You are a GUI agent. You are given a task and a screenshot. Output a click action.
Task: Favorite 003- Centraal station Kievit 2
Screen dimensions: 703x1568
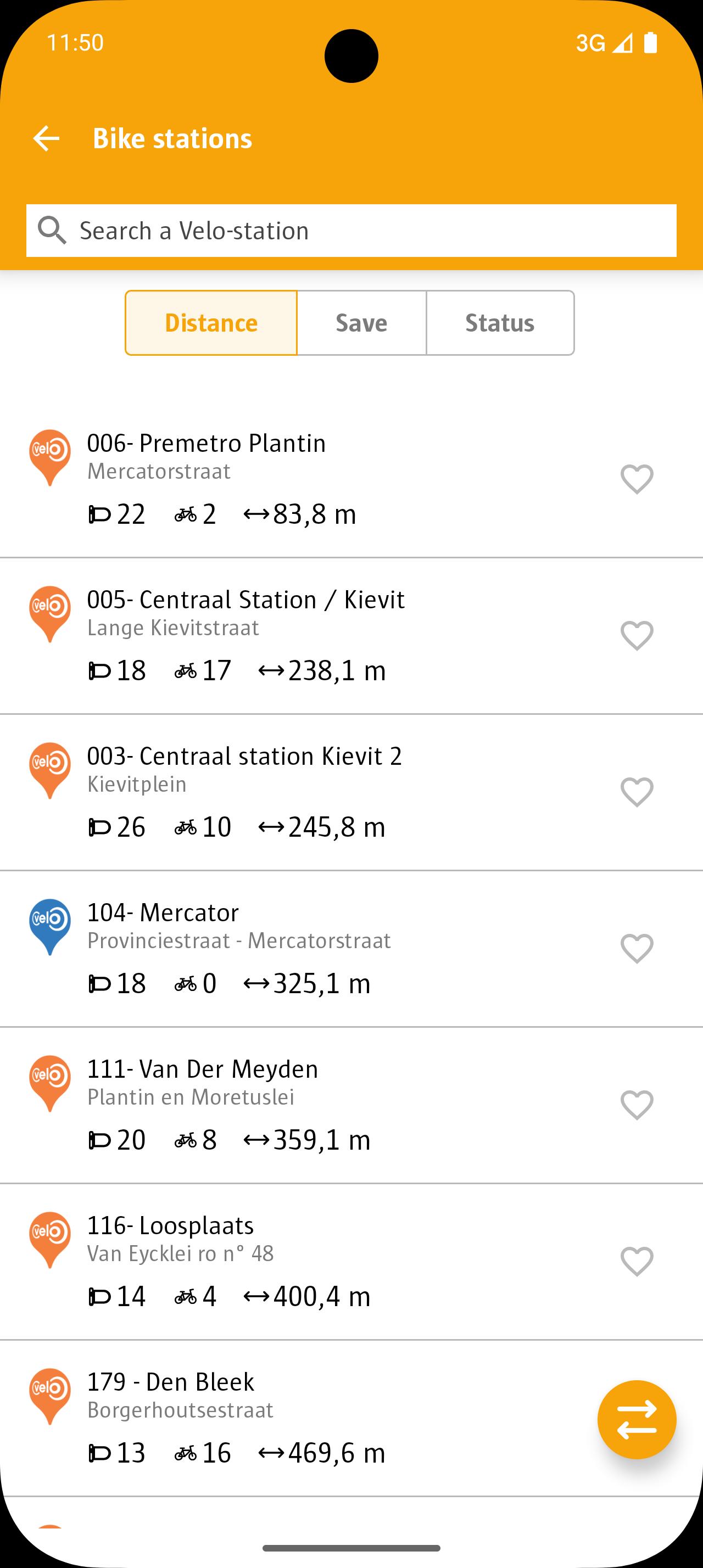[637, 793]
